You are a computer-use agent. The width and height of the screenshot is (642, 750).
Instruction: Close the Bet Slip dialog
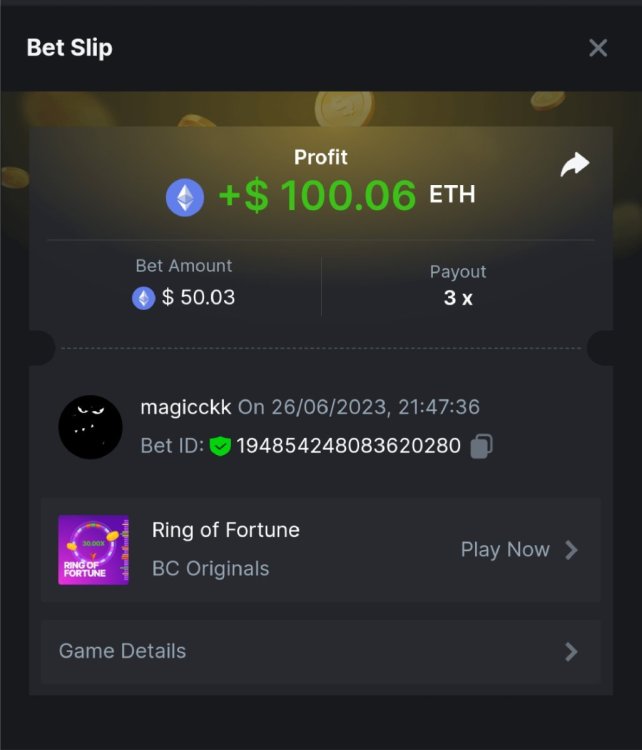[598, 48]
